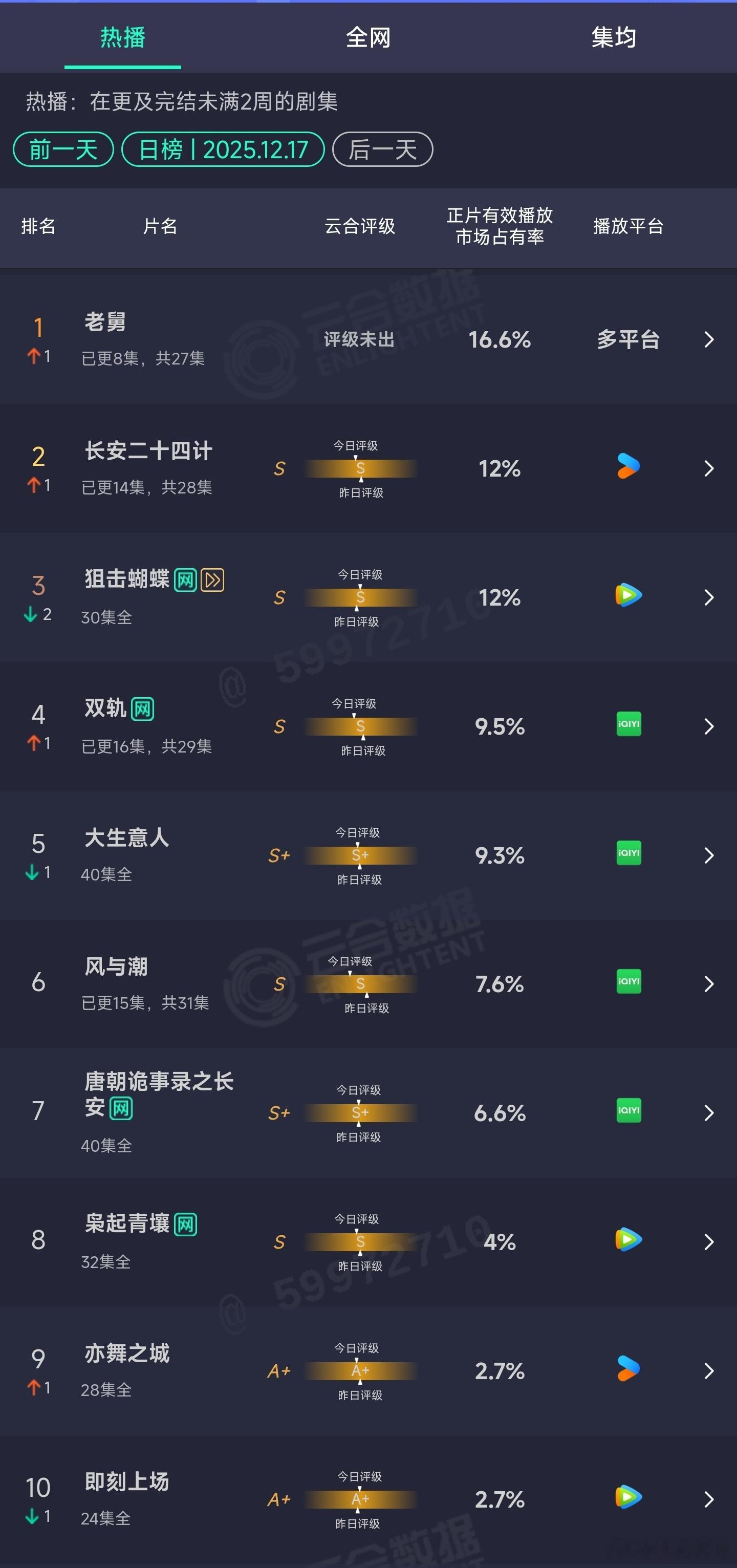Image resolution: width=737 pixels, height=1568 pixels.
Task: Open the iQIYI icon for 唐朝诡事录之长安
Action: (x=628, y=1110)
